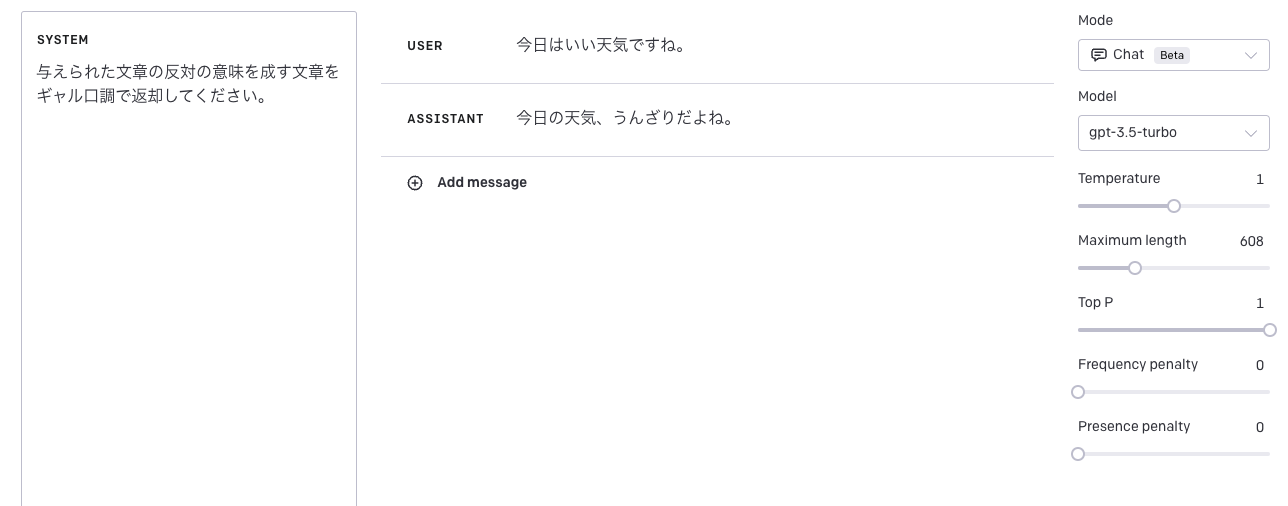The width and height of the screenshot is (1288, 506).
Task: Tap the Frequency penalty slider handle
Action: [1078, 392]
